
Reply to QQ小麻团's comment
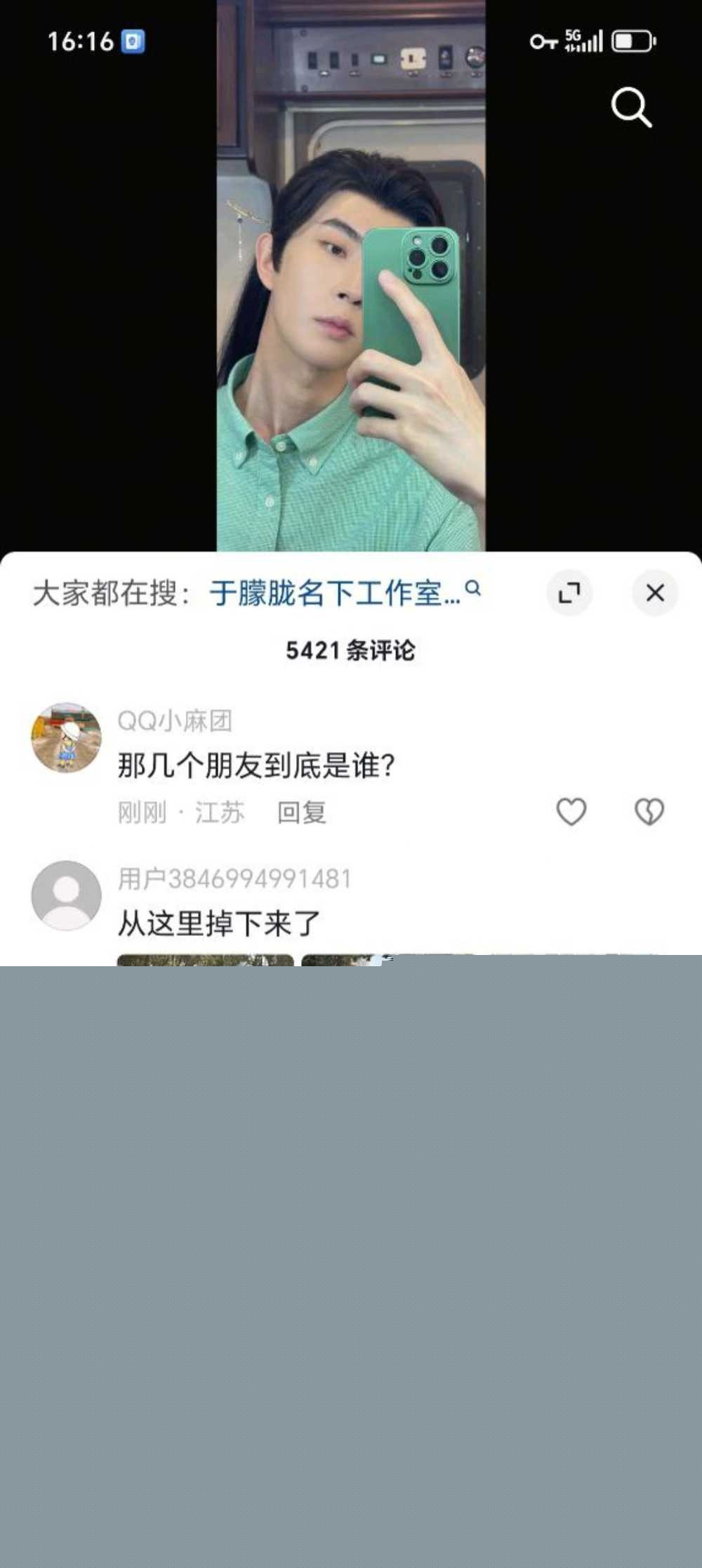pyautogui.click(x=301, y=812)
